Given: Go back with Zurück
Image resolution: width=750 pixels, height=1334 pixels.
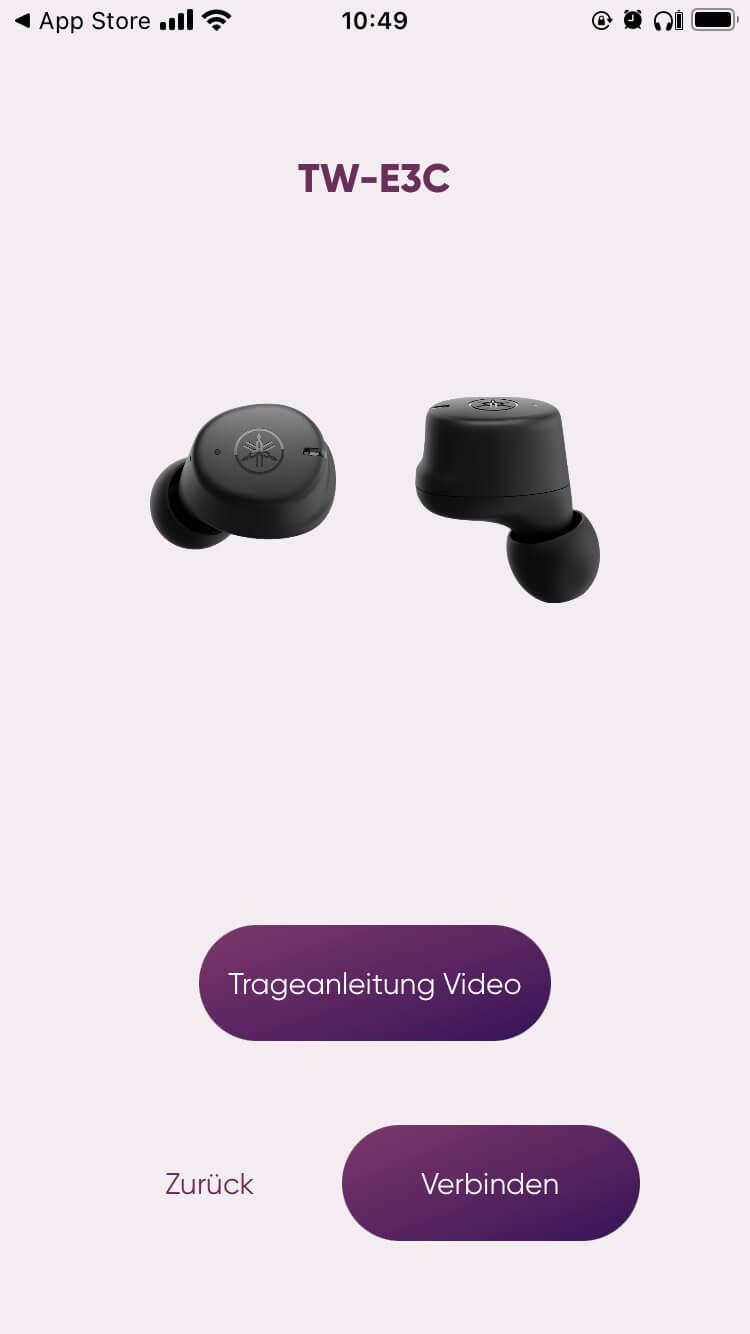Looking at the screenshot, I should tap(209, 1184).
